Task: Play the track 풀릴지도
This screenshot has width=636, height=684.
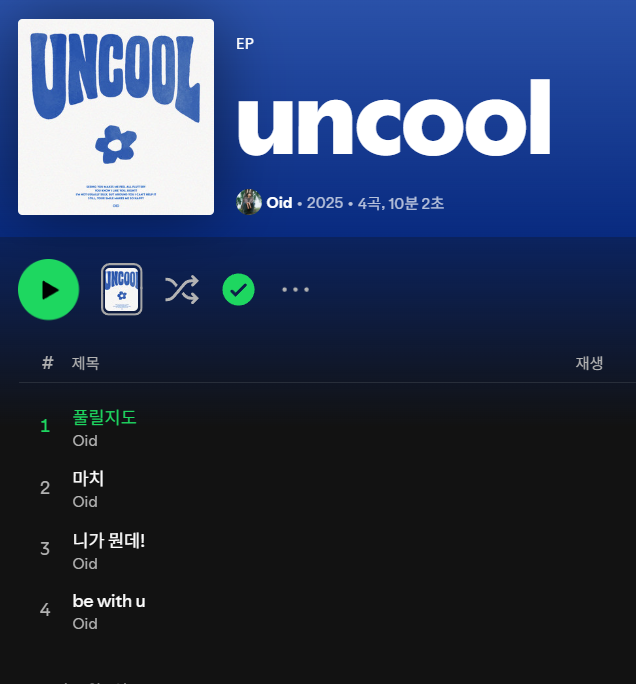Action: pos(104,417)
